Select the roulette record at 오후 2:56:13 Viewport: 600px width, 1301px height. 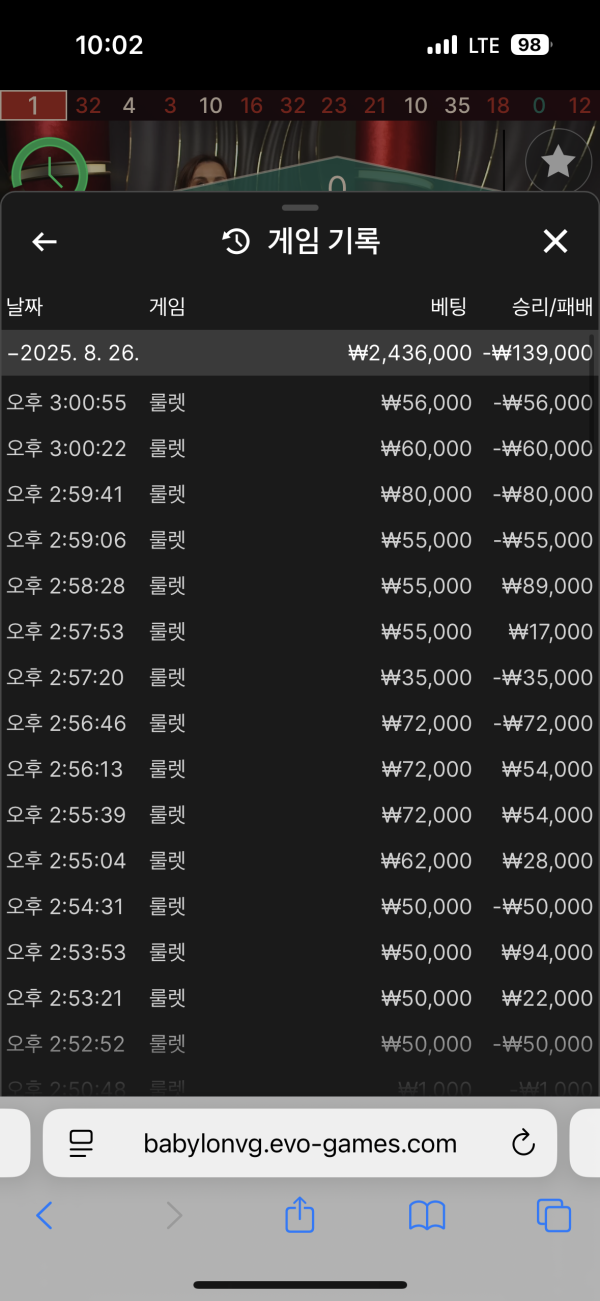click(x=300, y=769)
